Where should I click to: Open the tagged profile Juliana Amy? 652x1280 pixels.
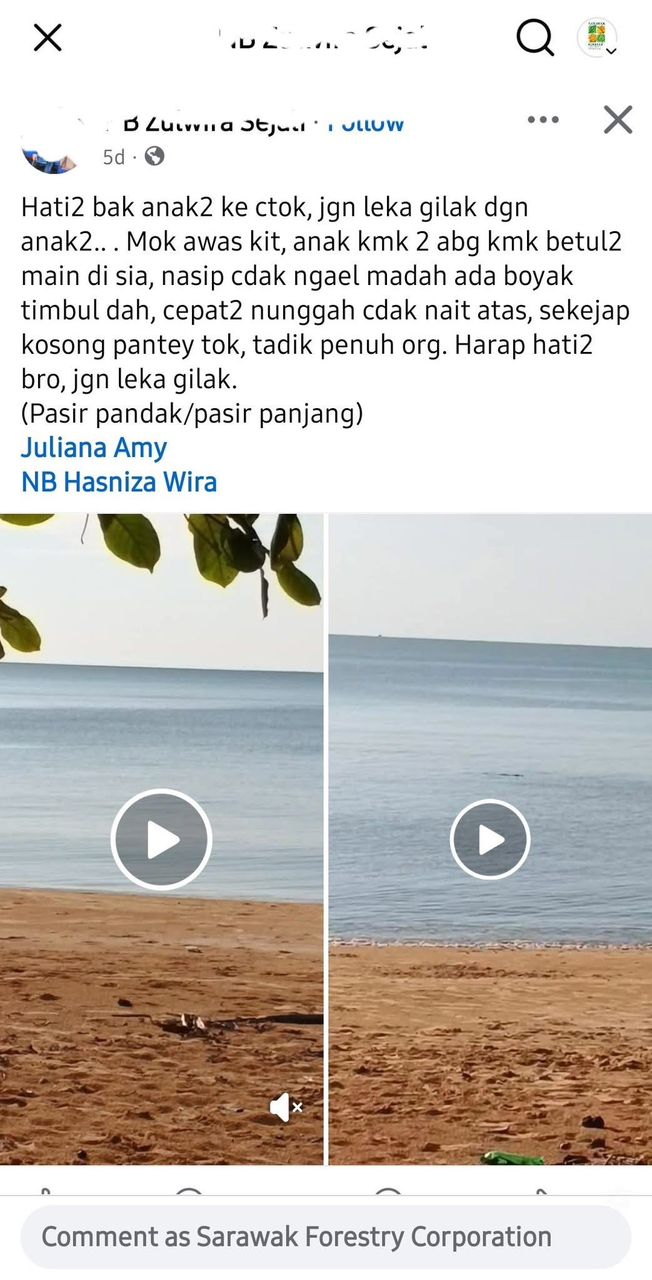point(94,447)
